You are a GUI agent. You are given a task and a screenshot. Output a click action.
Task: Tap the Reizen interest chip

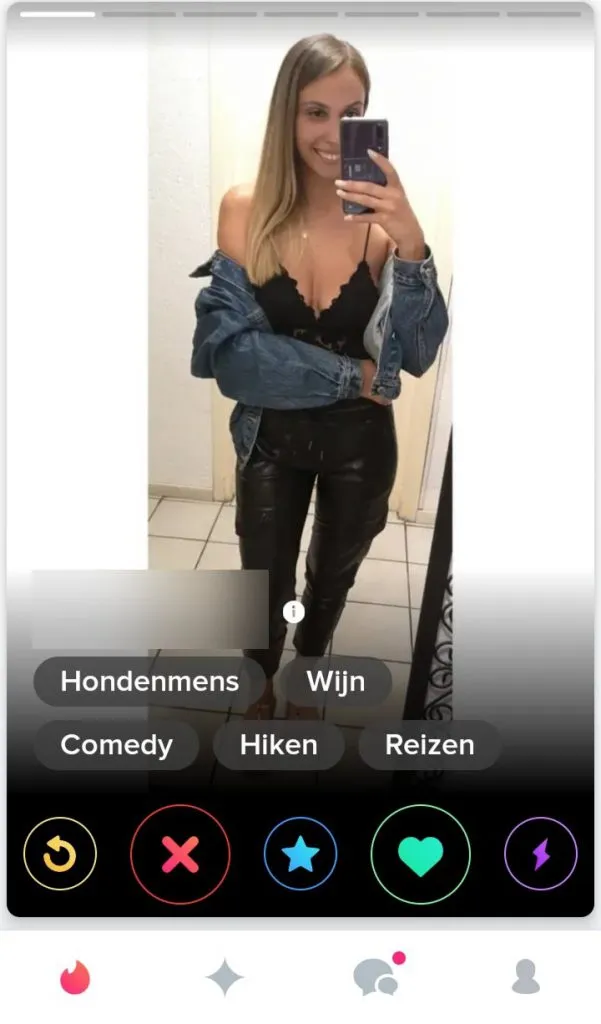(430, 745)
